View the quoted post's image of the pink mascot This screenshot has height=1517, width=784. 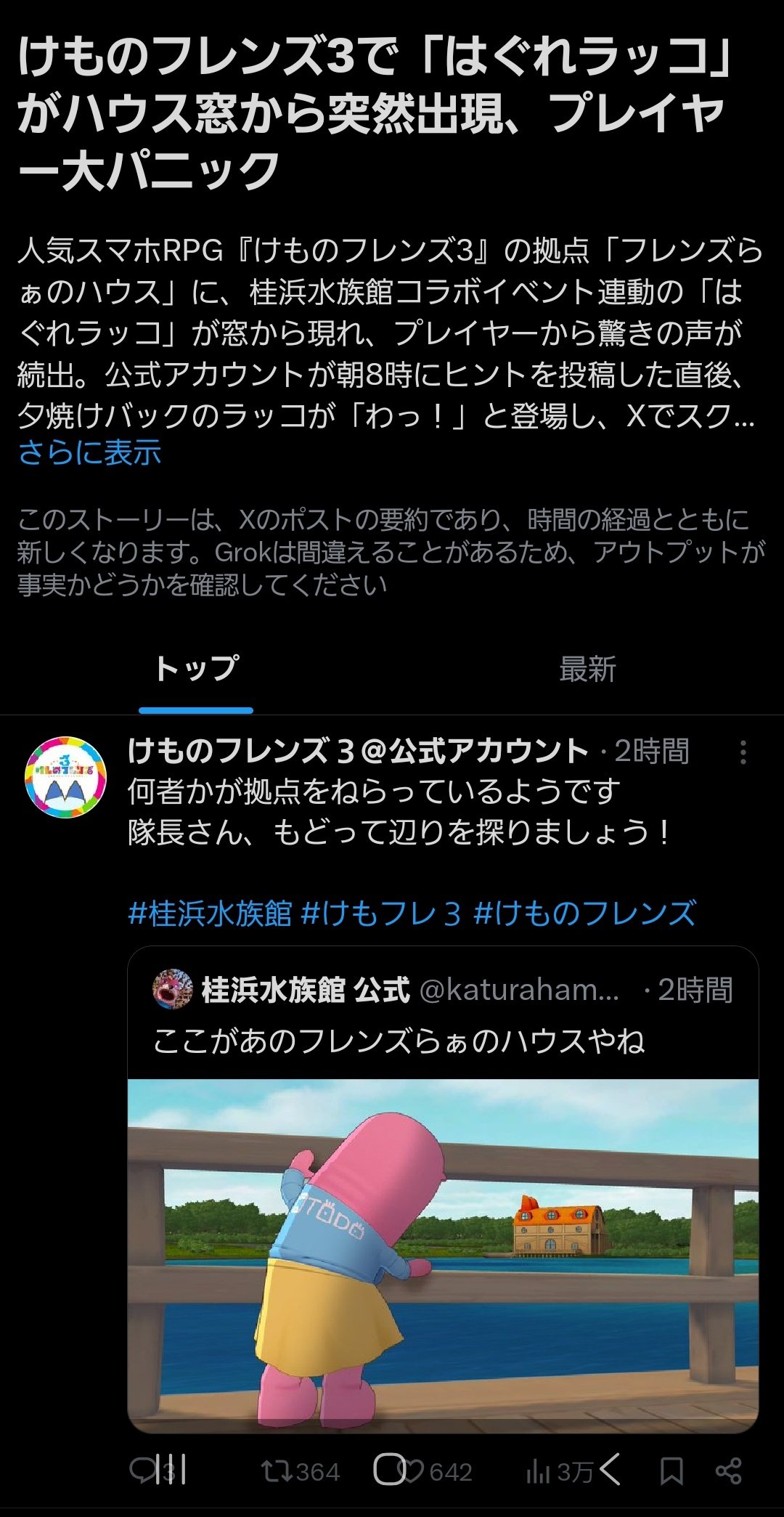tap(443, 1256)
